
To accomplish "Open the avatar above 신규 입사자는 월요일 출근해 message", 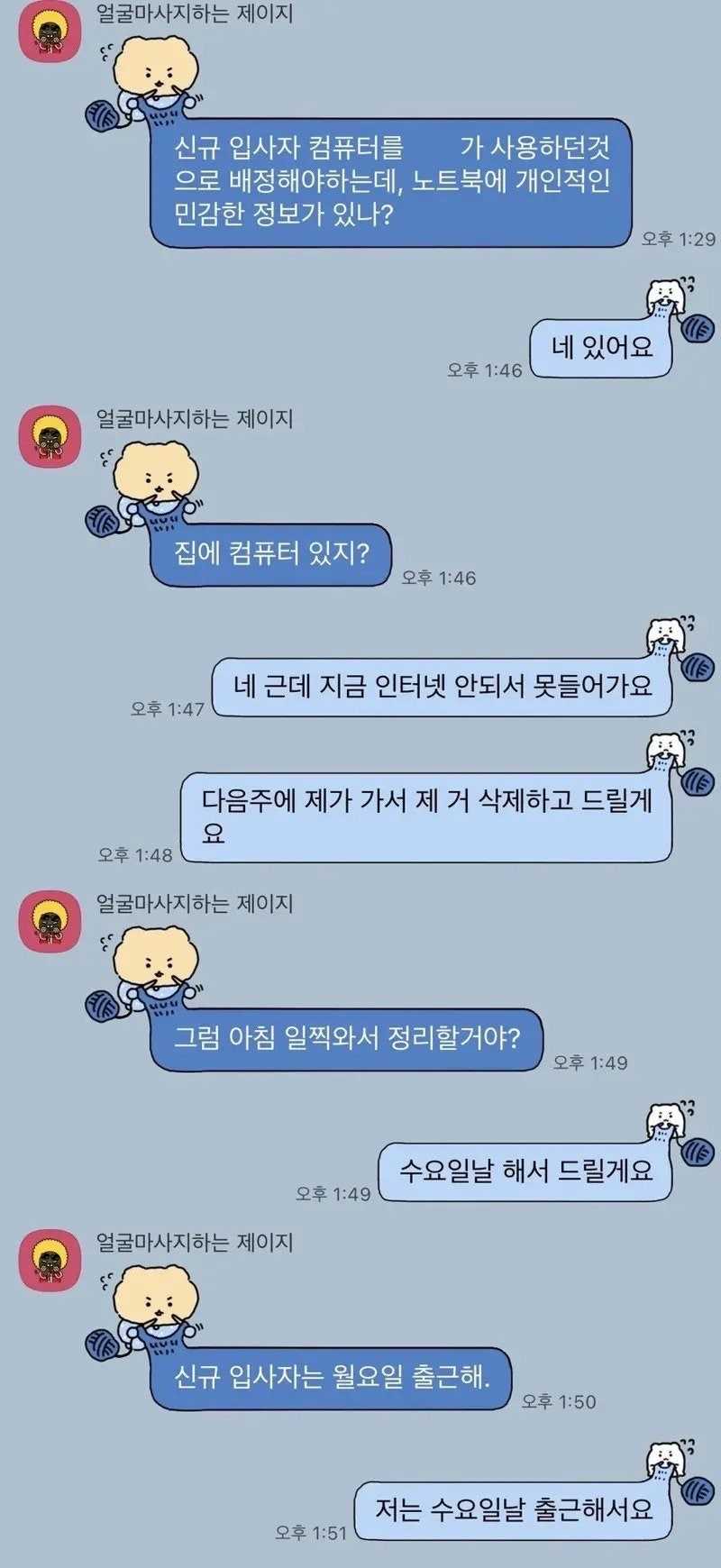I will (50, 1260).
